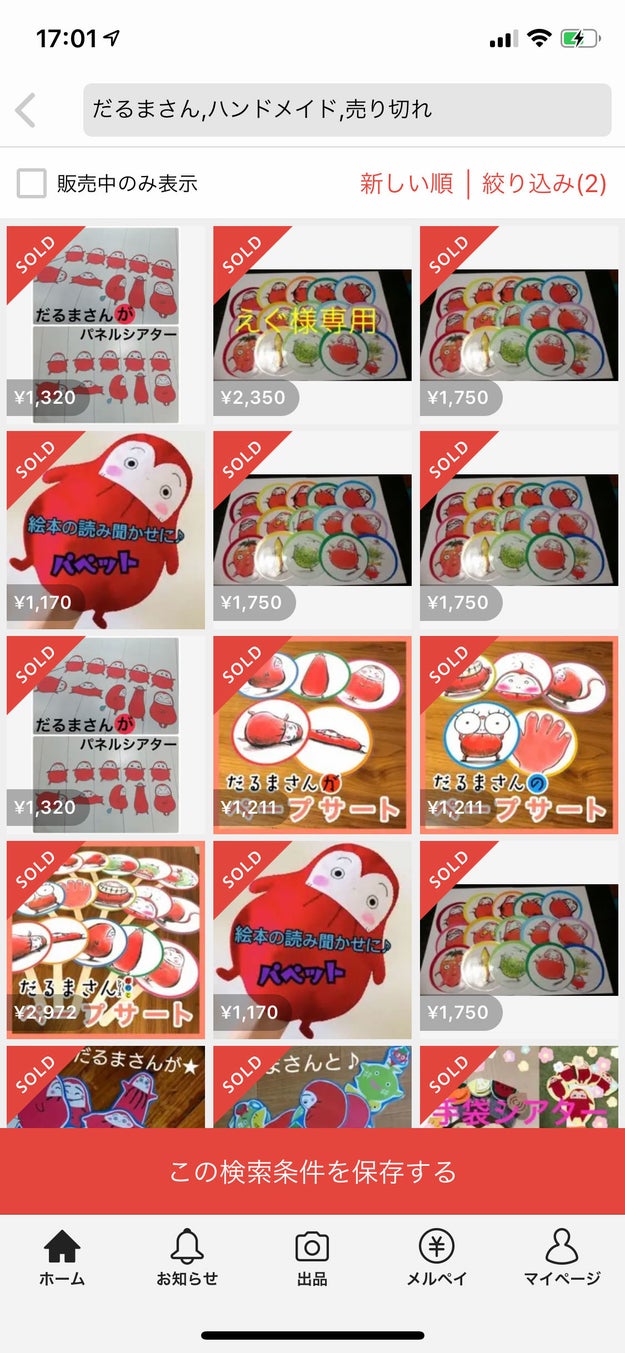Screen dimensions: 625x1353
Task: Go to the マイページ tab
Action: click(562, 1258)
